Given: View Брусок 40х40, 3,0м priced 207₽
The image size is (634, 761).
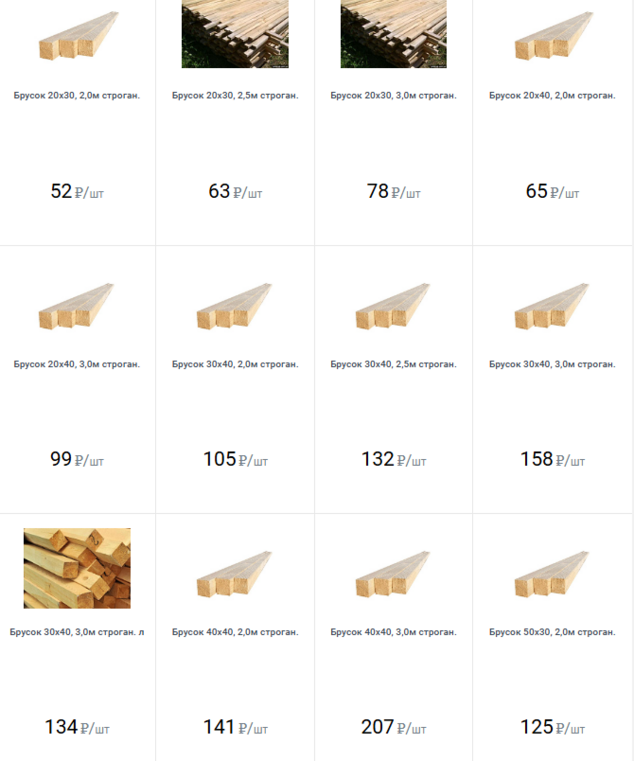Looking at the screenshot, I should (393, 632).
